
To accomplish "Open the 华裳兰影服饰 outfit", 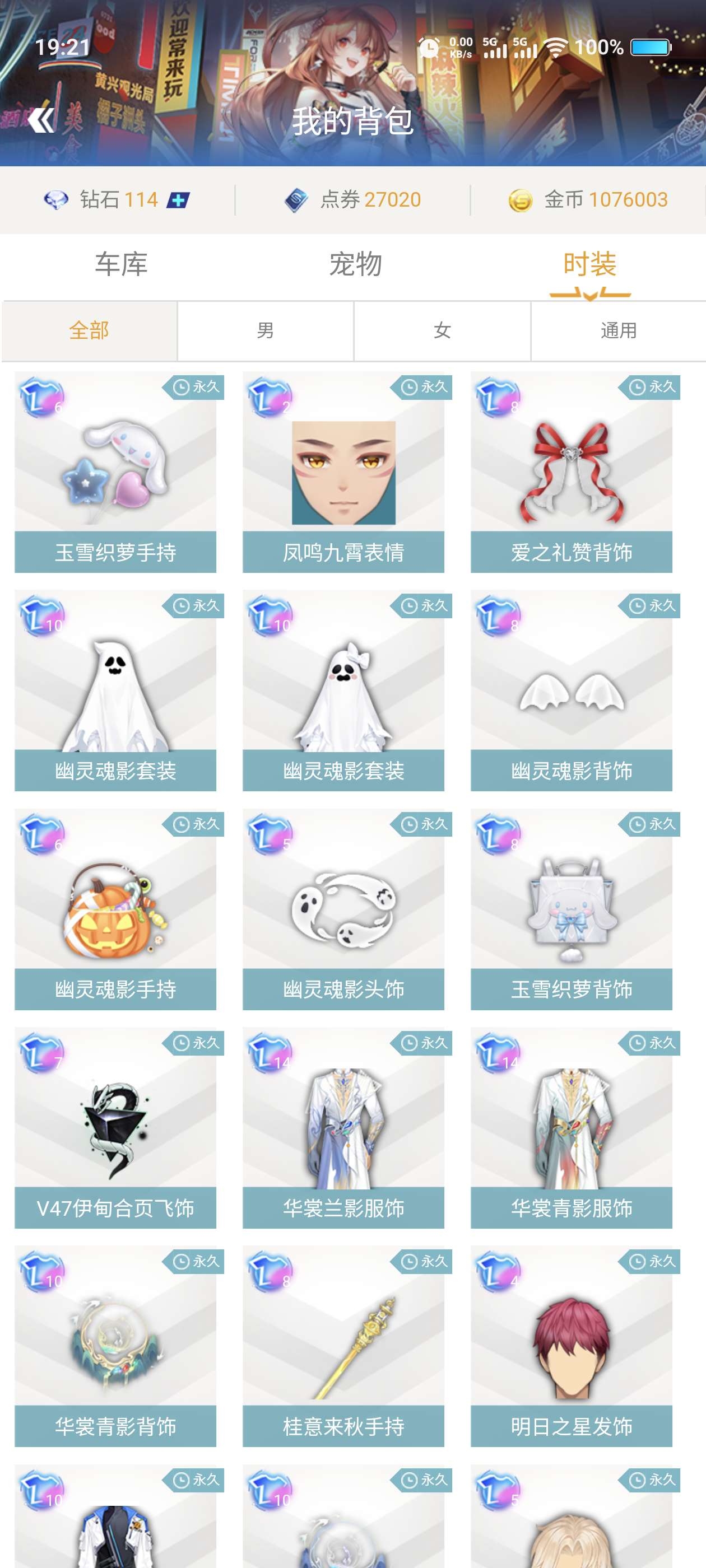I will (343, 1128).
